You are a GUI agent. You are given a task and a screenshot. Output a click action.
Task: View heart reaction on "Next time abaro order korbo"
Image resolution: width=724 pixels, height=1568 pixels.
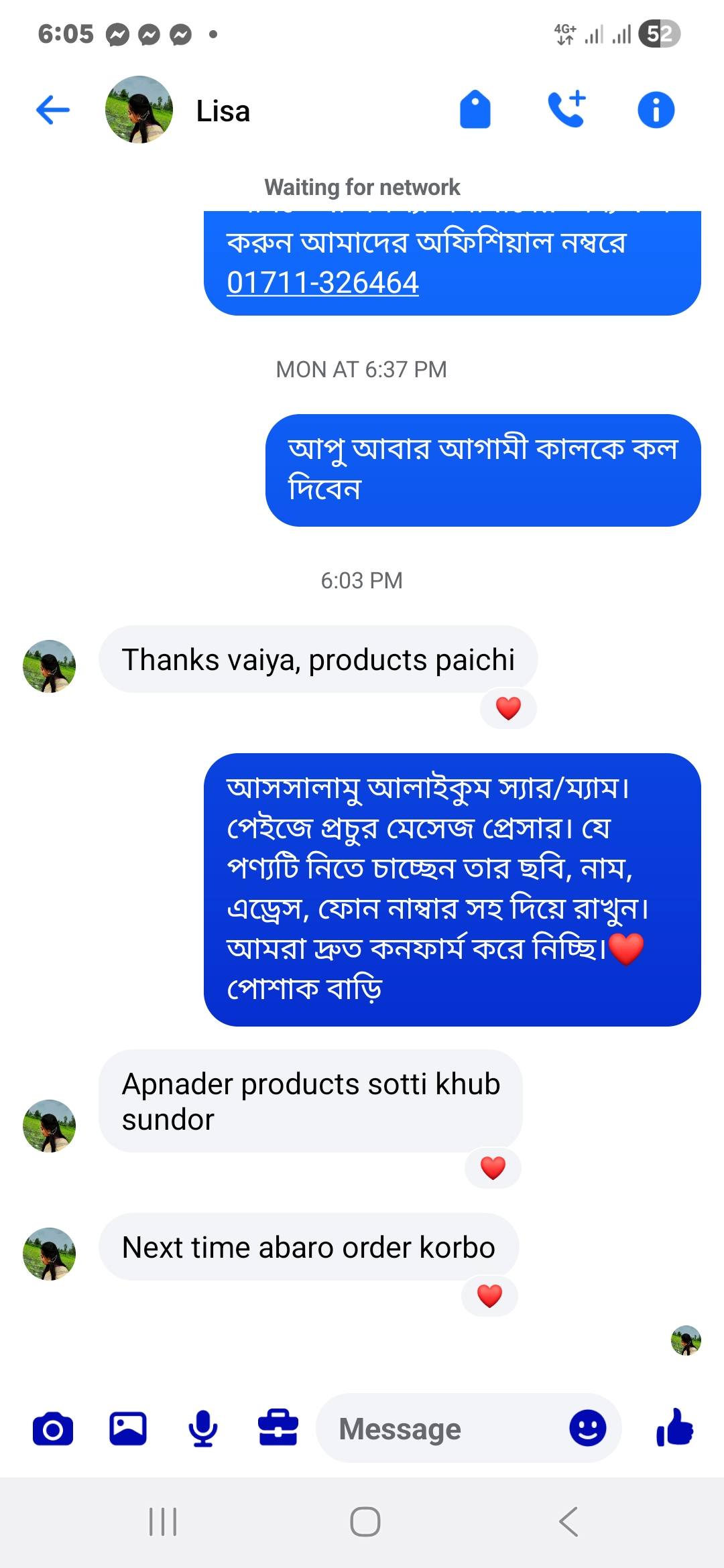click(x=489, y=1296)
